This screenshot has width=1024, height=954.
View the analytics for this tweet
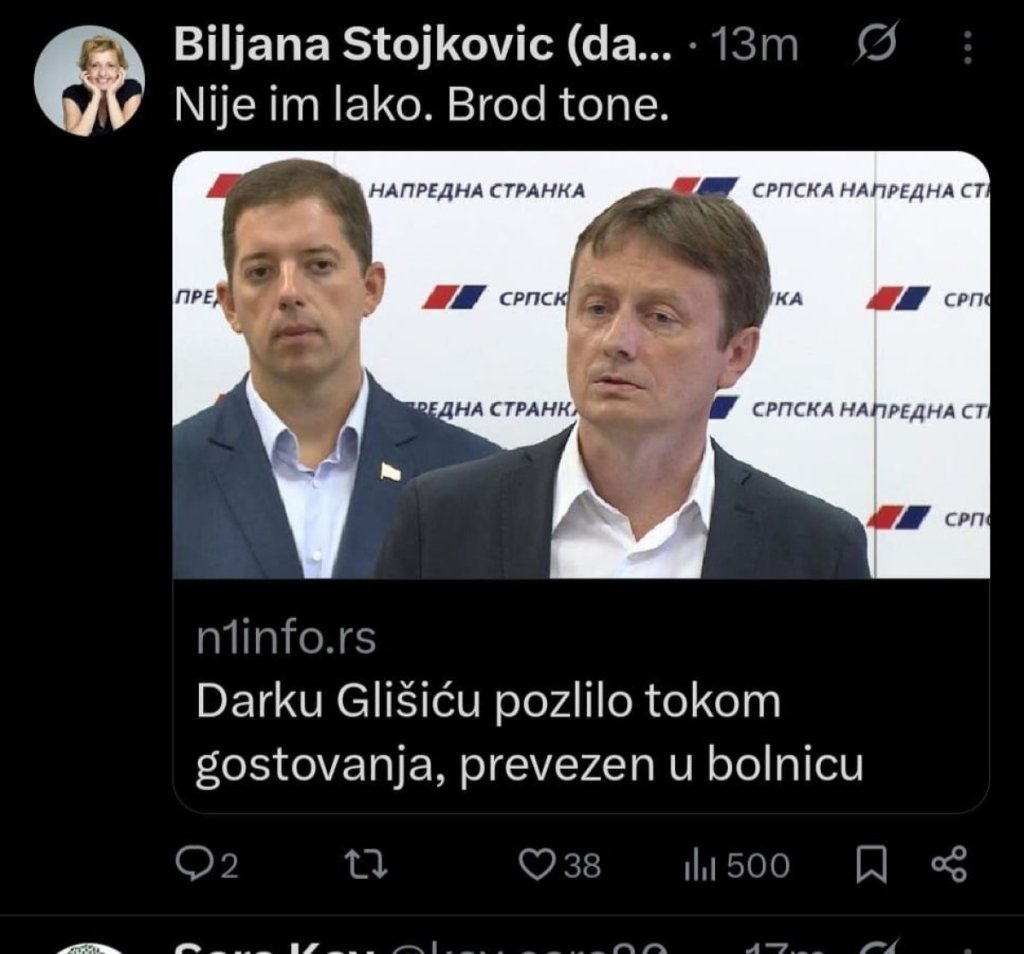[737, 865]
